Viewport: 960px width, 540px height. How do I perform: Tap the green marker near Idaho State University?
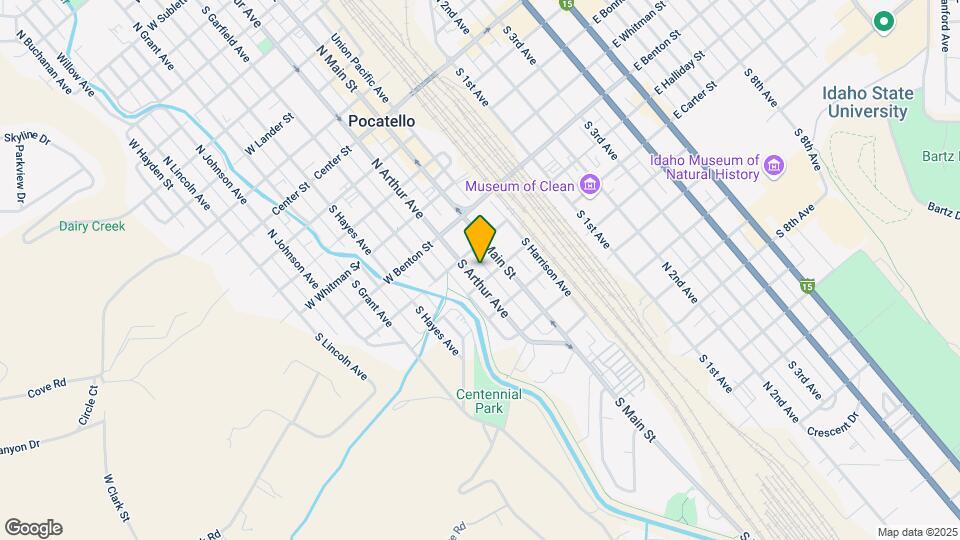(883, 20)
